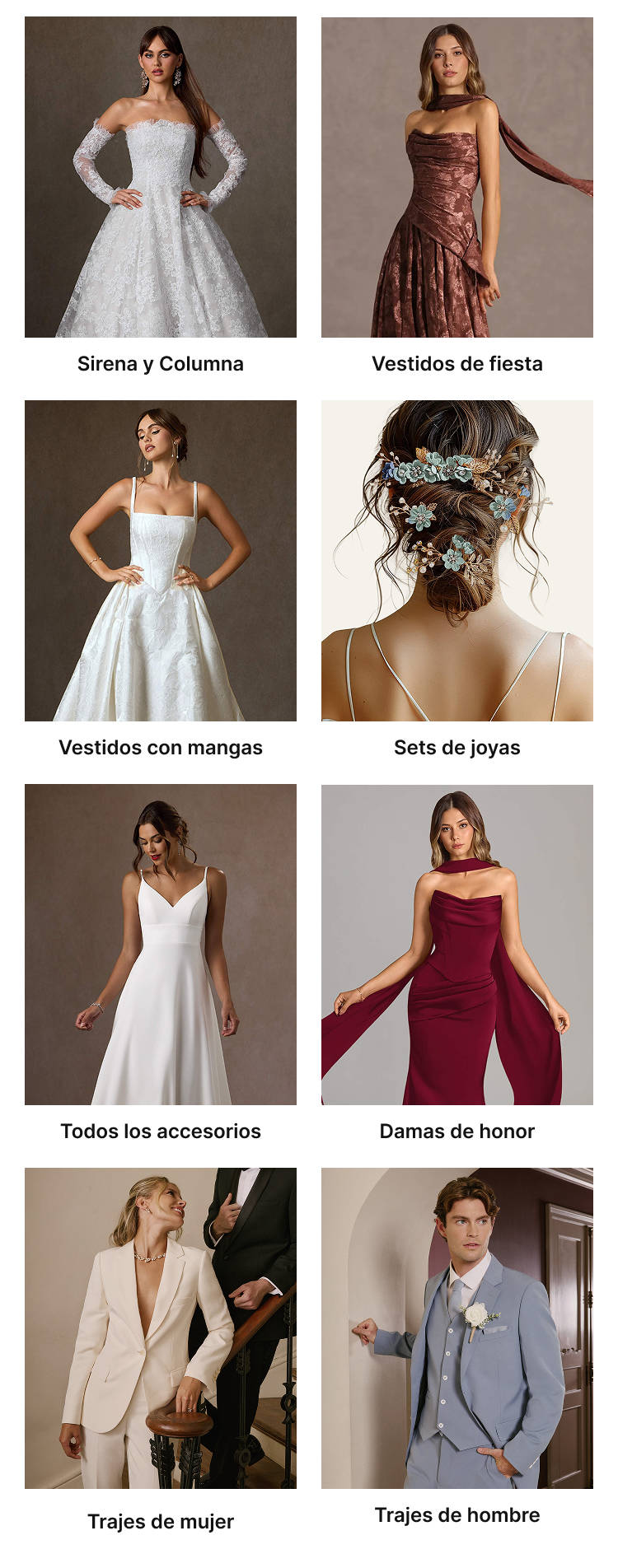The image size is (618, 1568).
Task: Open Sets de joyas category
Action: (456, 561)
